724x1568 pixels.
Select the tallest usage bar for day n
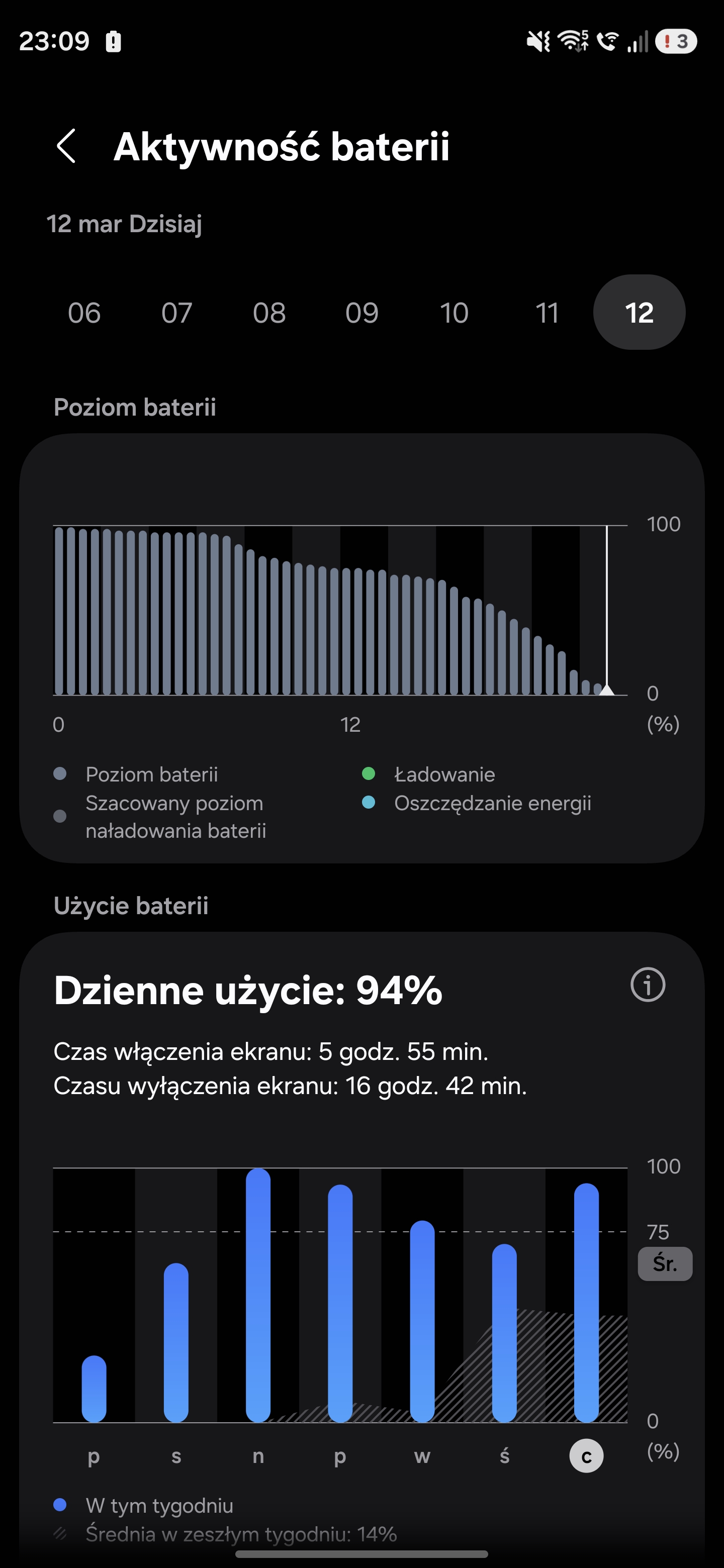pyautogui.click(x=258, y=1297)
